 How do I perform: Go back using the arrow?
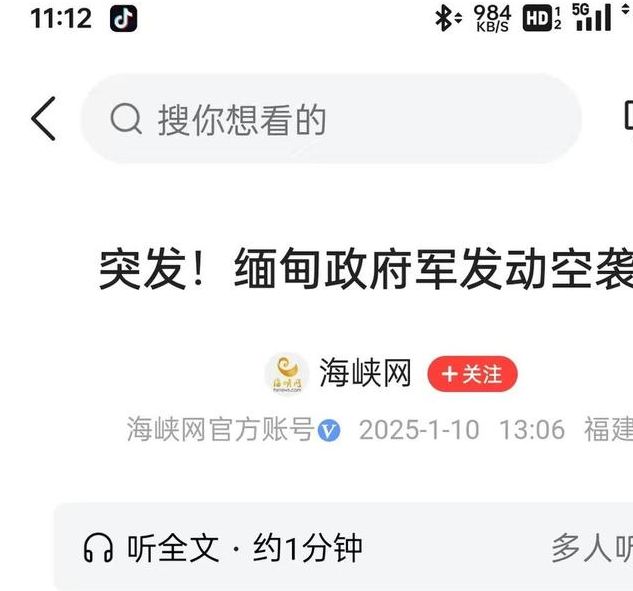click(x=43, y=119)
